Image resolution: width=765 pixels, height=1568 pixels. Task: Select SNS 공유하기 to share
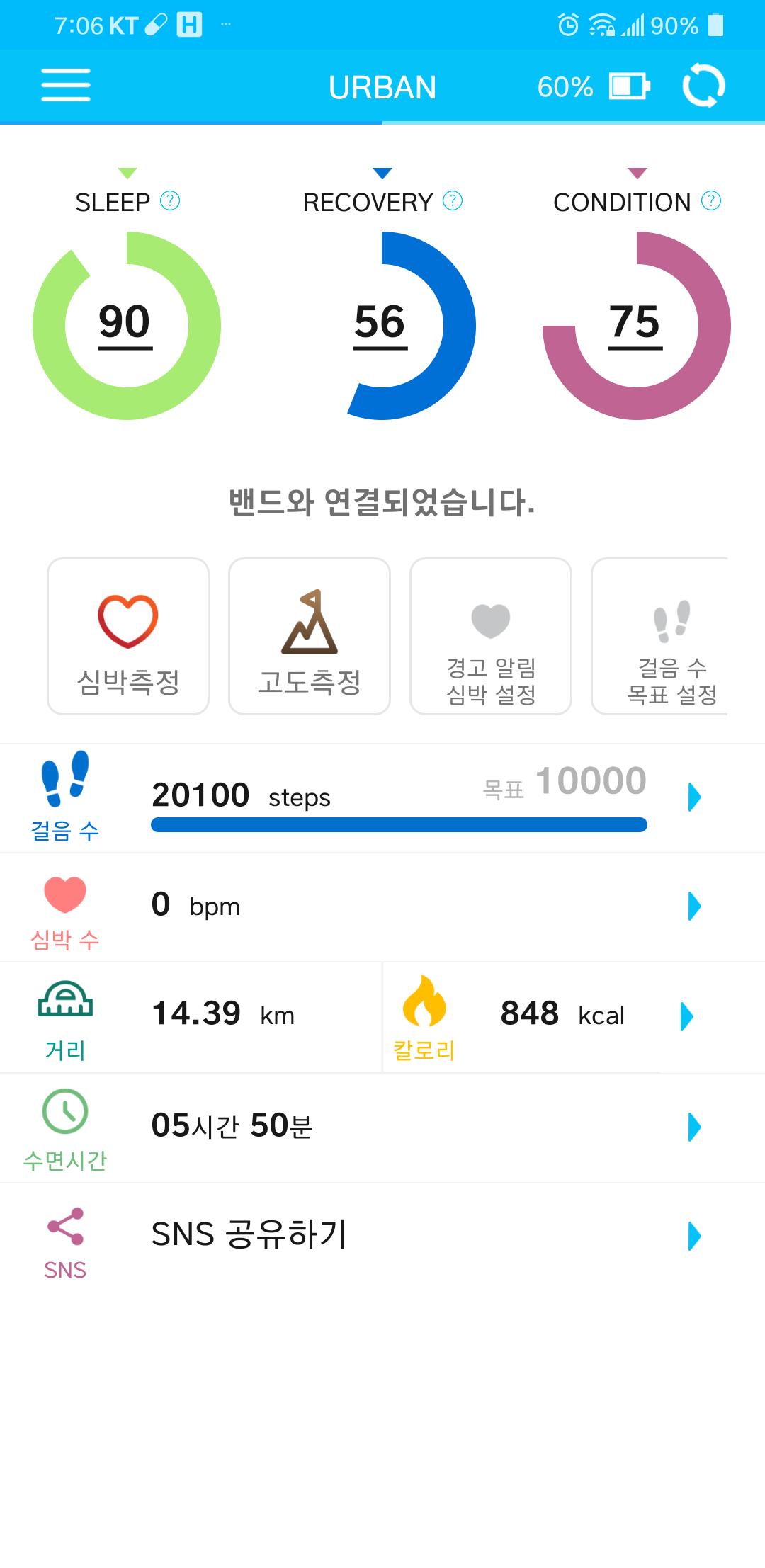pos(382,1236)
